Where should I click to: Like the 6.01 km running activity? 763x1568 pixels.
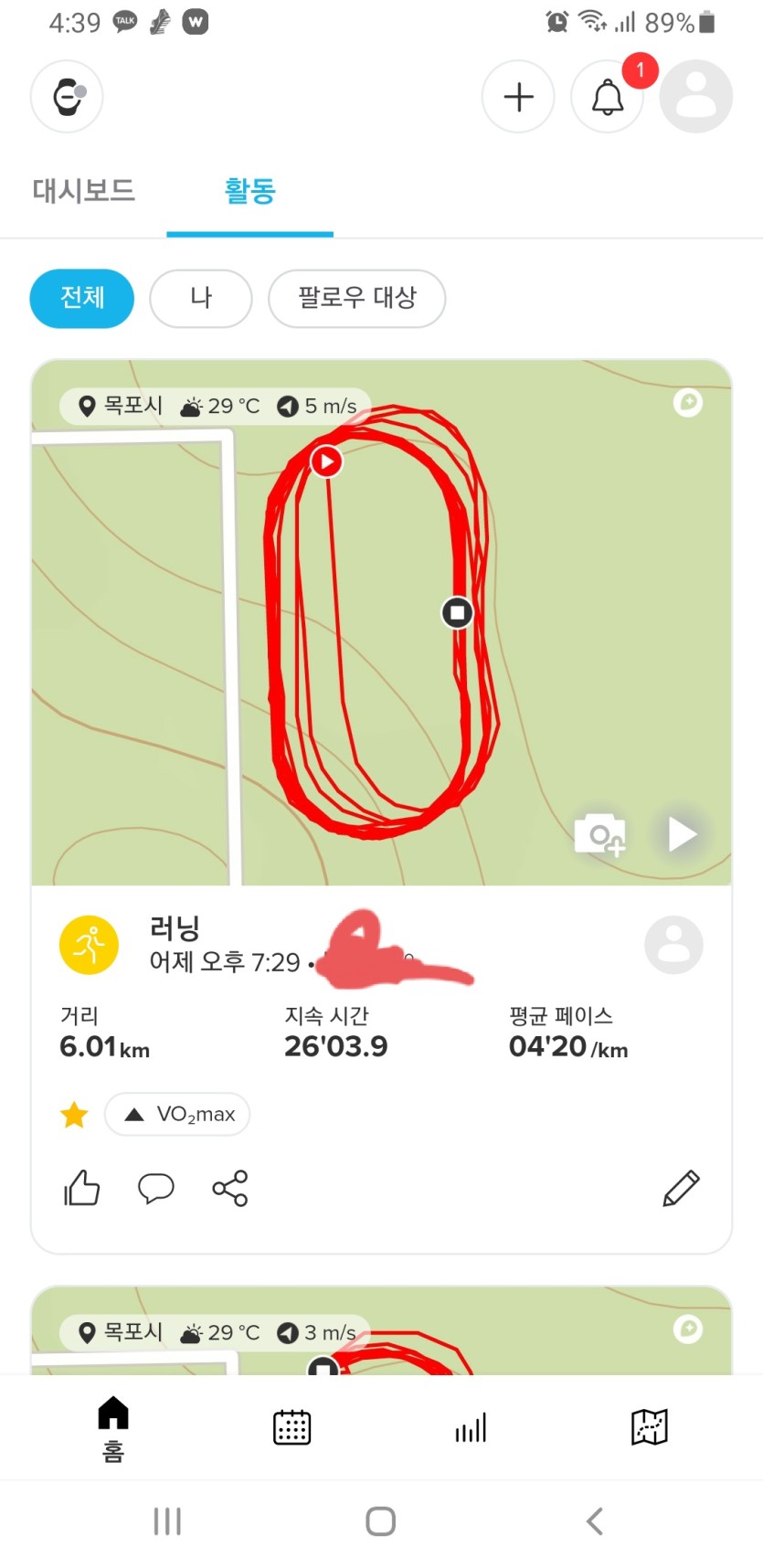[82, 1188]
